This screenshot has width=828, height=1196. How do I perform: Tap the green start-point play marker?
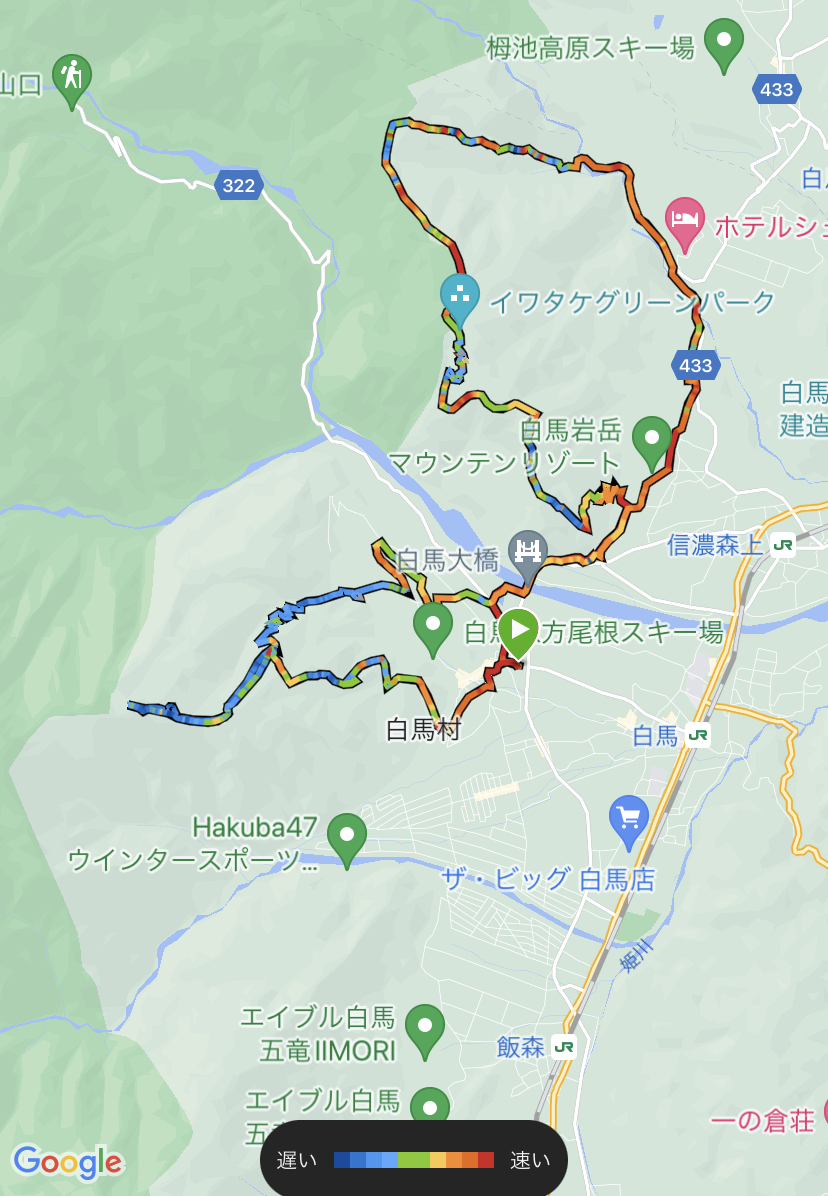(x=518, y=630)
